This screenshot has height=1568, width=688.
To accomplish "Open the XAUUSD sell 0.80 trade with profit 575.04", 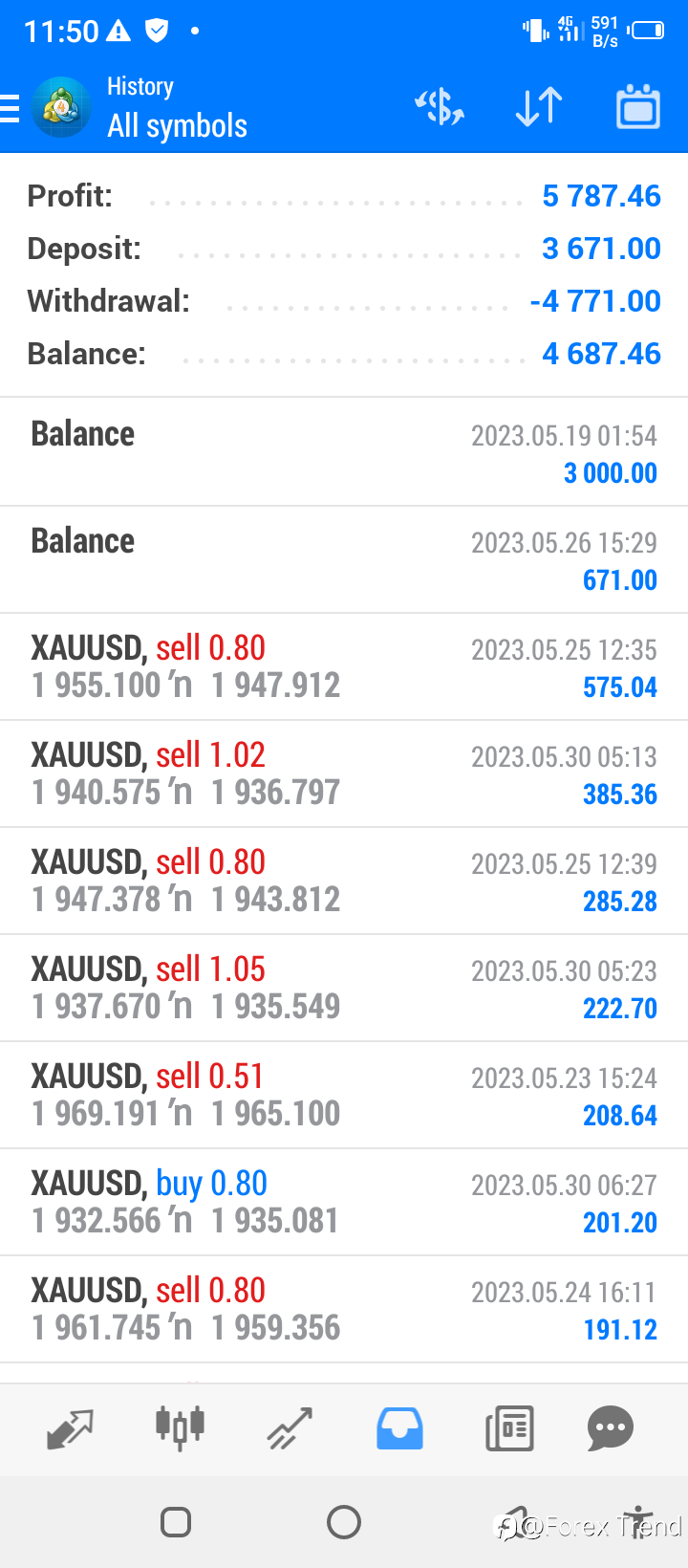I will pyautogui.click(x=344, y=666).
